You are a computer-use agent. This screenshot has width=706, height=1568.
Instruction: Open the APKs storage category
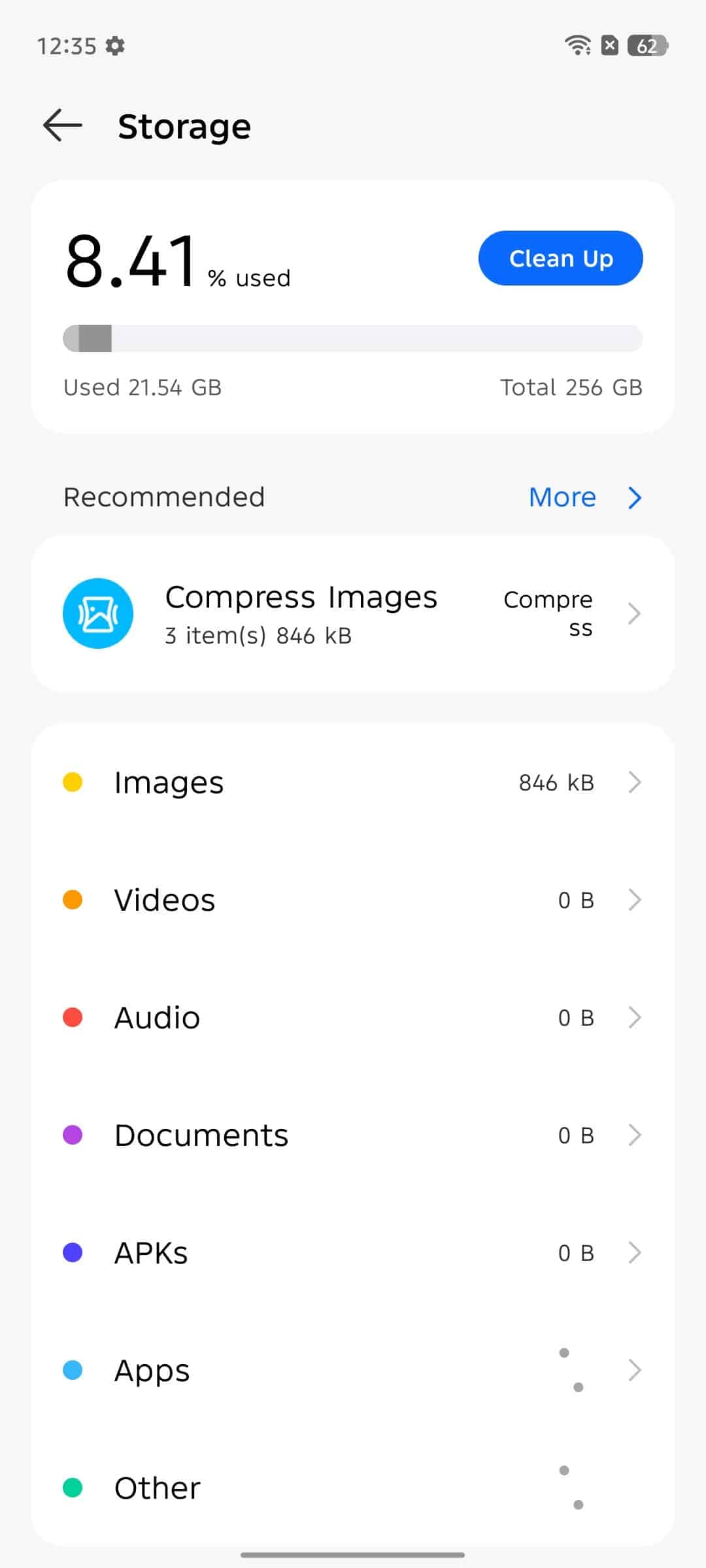click(353, 1252)
